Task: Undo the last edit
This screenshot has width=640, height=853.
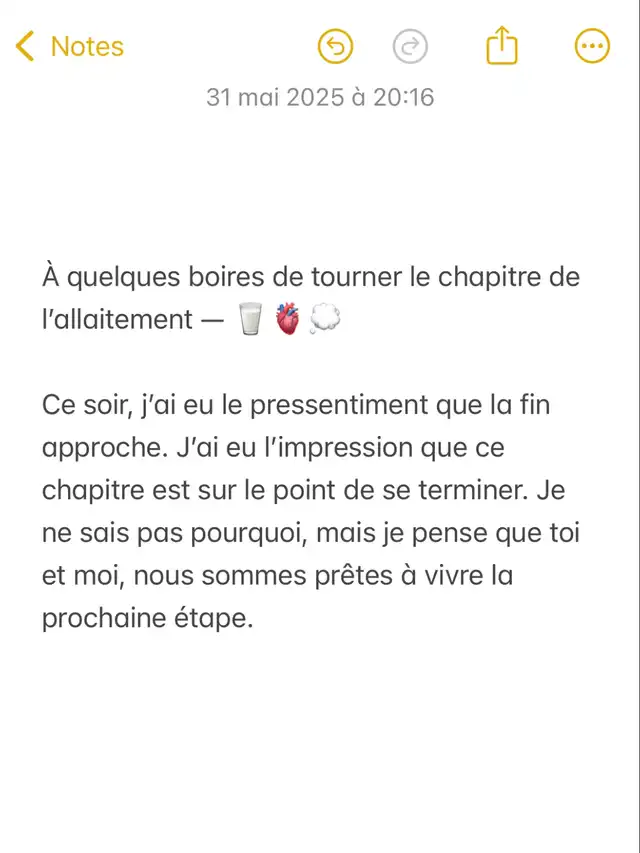Action: point(336,46)
